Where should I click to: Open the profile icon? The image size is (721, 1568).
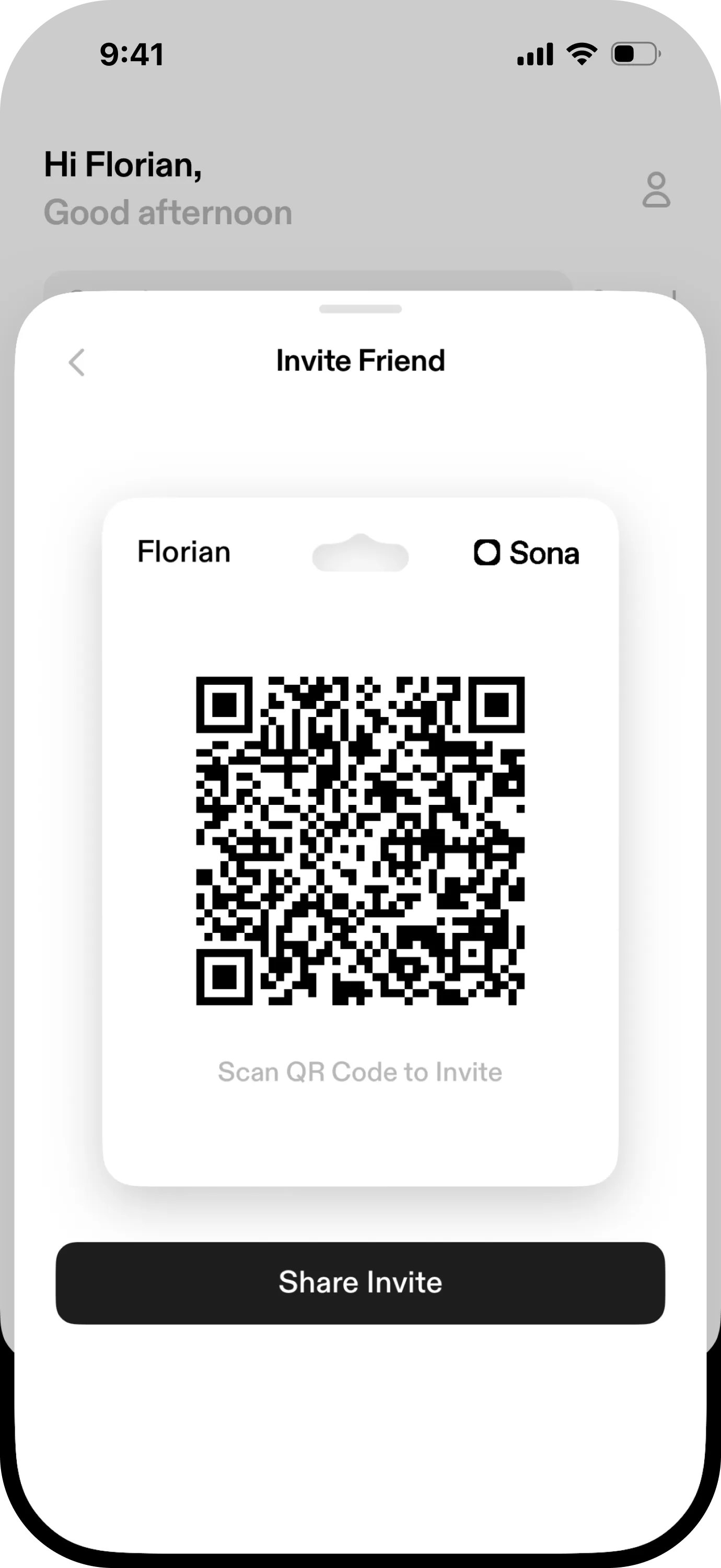656,190
